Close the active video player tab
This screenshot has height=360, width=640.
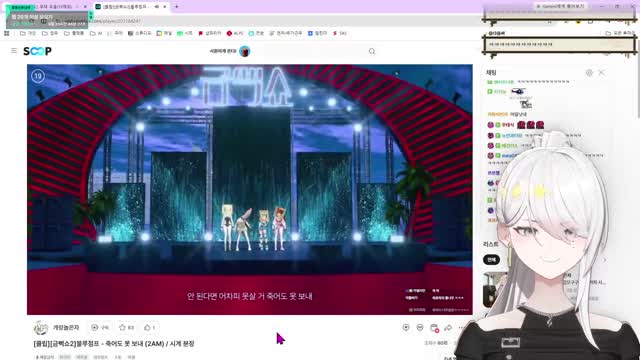click(165, 7)
